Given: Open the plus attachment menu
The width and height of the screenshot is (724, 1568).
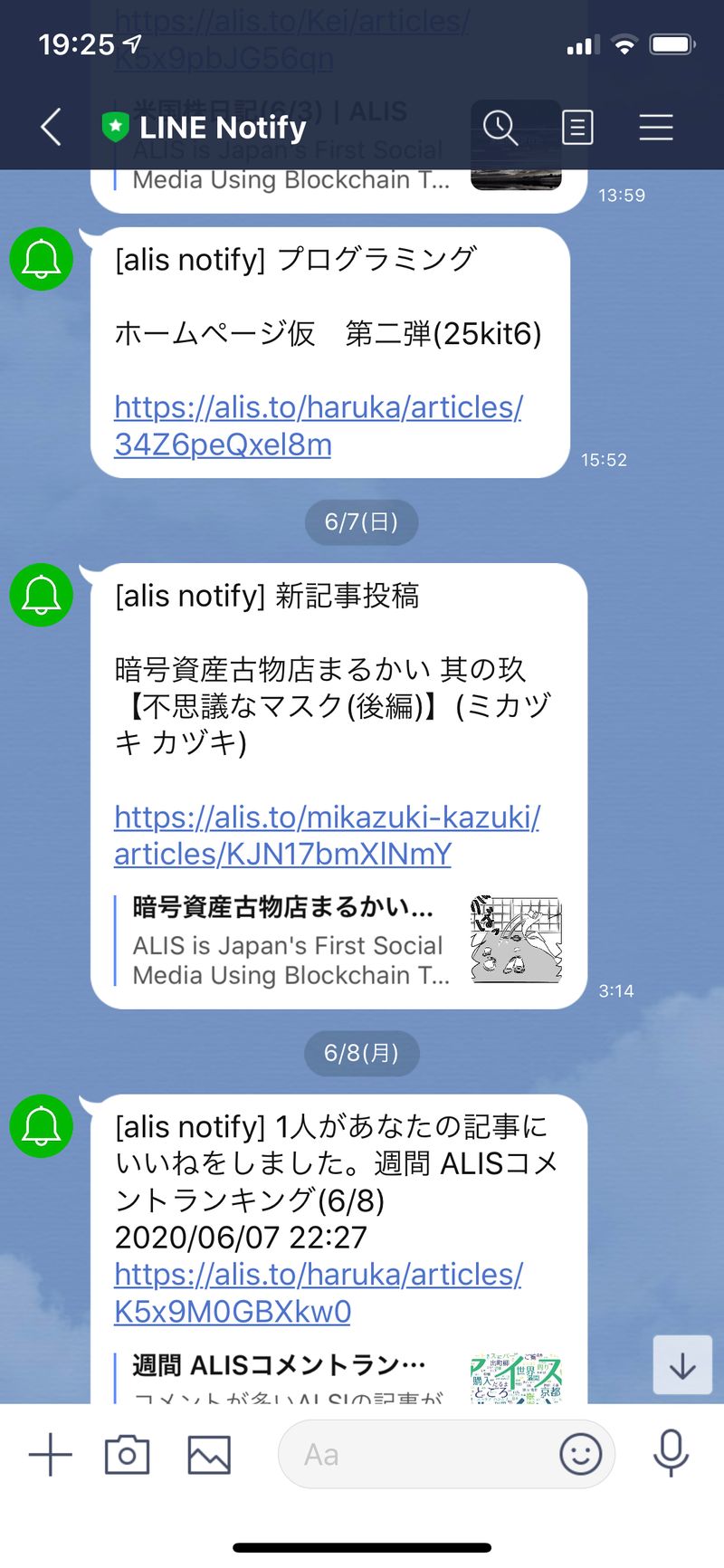Looking at the screenshot, I should pos(51,1456).
